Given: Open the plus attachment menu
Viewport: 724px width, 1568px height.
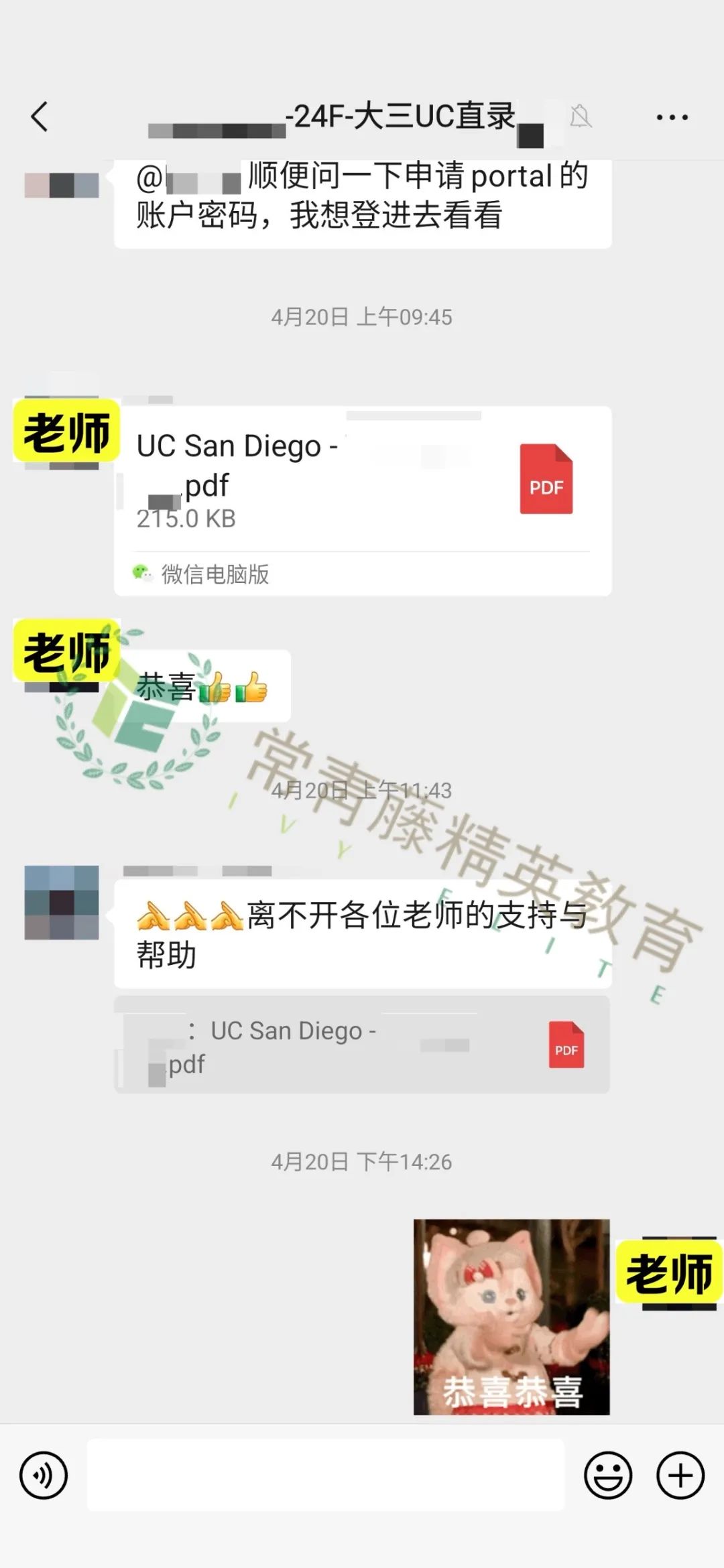Looking at the screenshot, I should click(x=680, y=1476).
